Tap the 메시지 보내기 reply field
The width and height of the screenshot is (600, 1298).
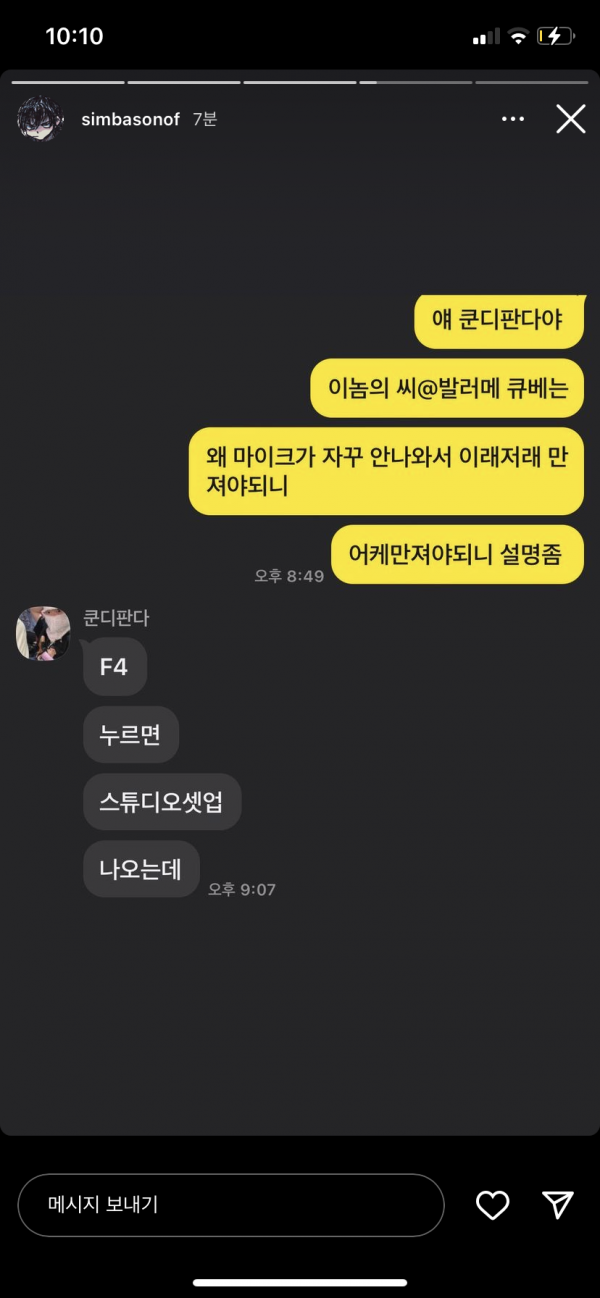coord(231,1205)
